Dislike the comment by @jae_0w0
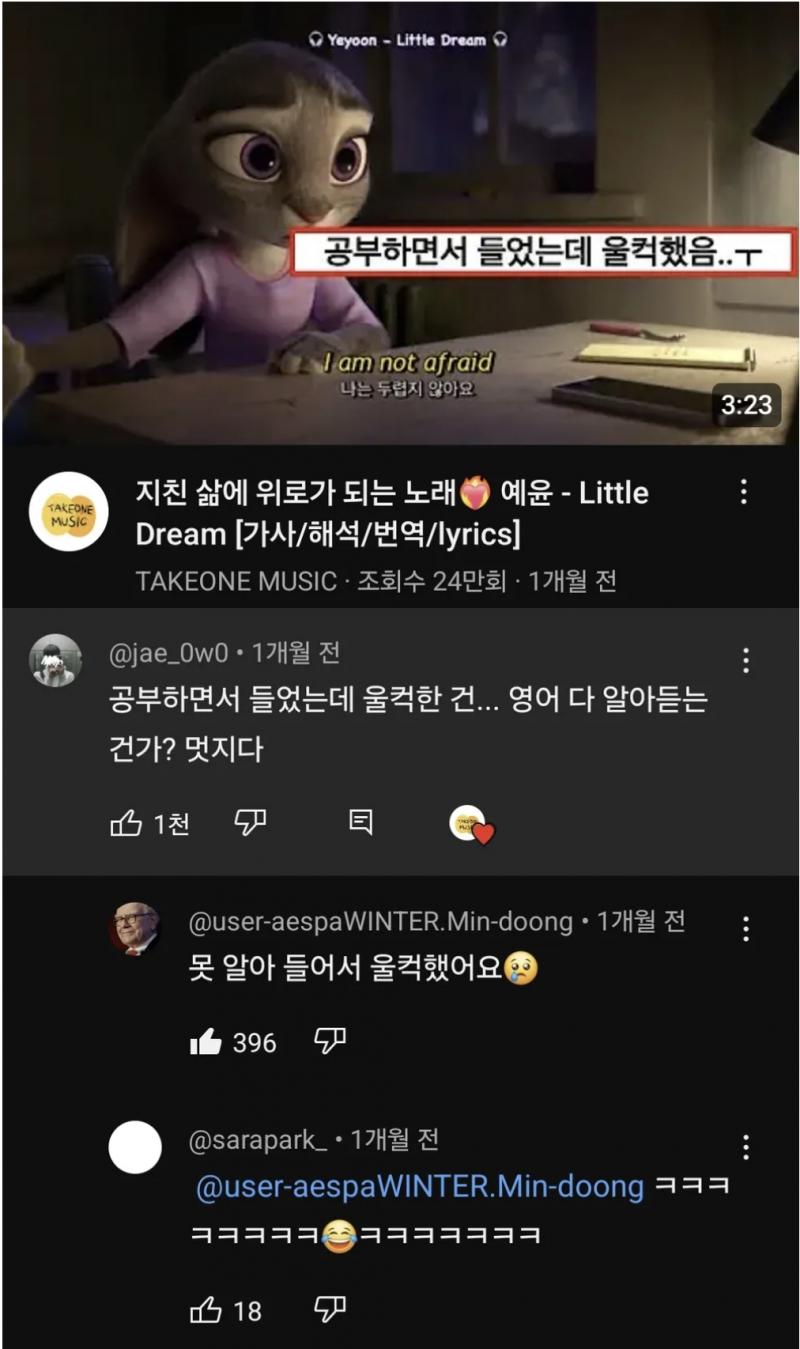The width and height of the screenshot is (800, 1349). [250, 823]
